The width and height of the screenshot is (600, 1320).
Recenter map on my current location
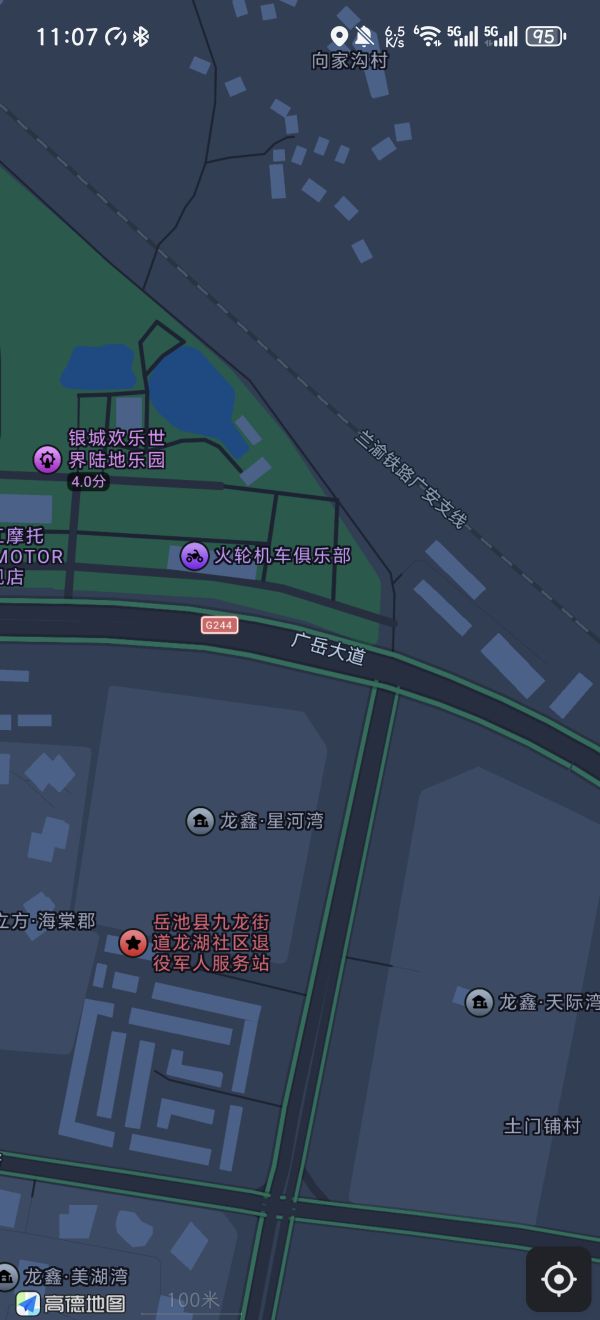pyautogui.click(x=558, y=1279)
